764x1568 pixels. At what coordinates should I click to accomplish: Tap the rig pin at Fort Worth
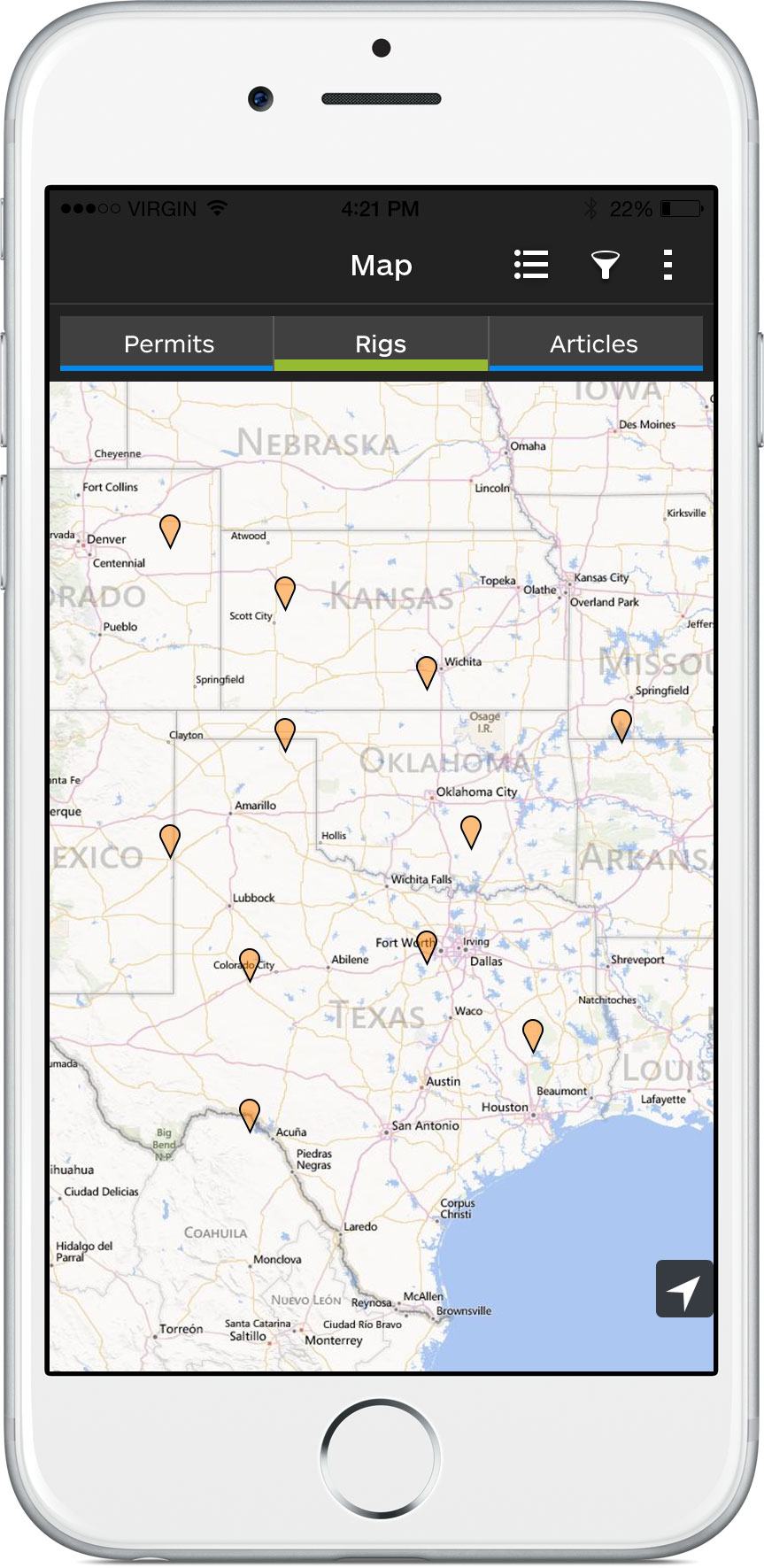click(427, 947)
